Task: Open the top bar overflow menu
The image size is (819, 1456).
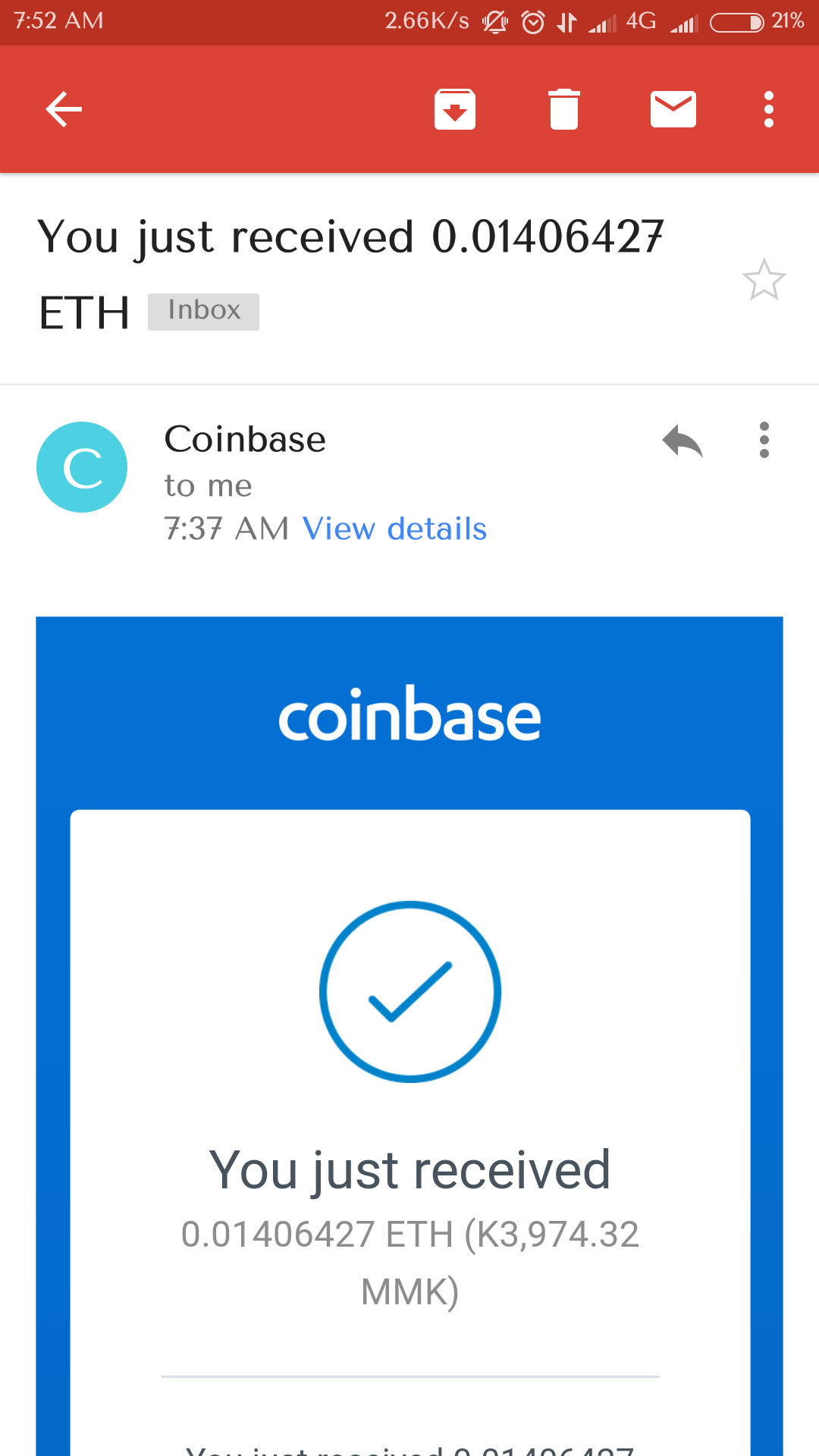Action: point(769,109)
